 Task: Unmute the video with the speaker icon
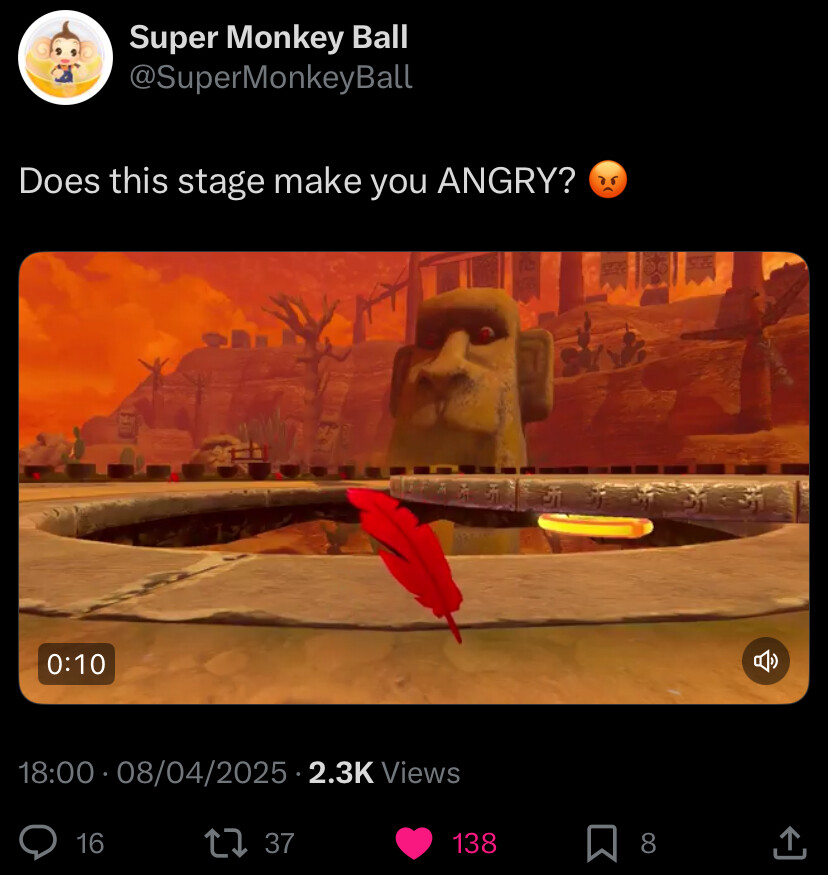(x=766, y=661)
